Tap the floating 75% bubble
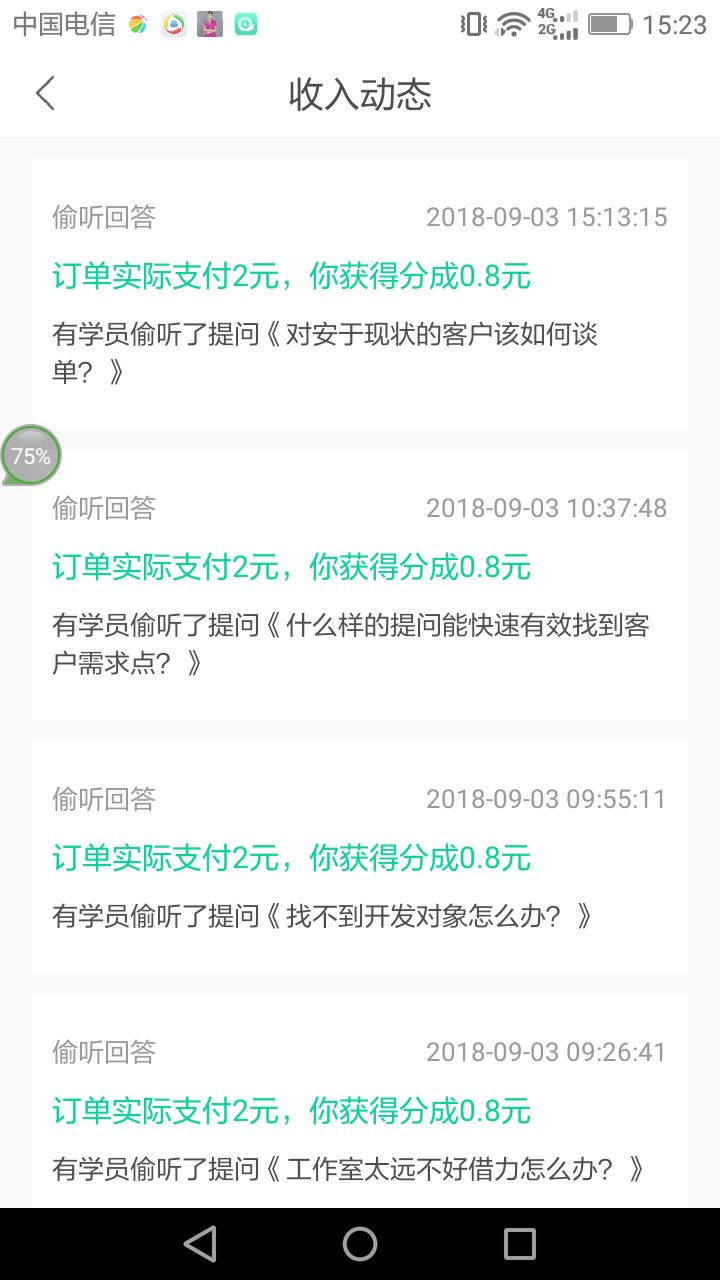Viewport: 720px width, 1280px height. [31, 456]
